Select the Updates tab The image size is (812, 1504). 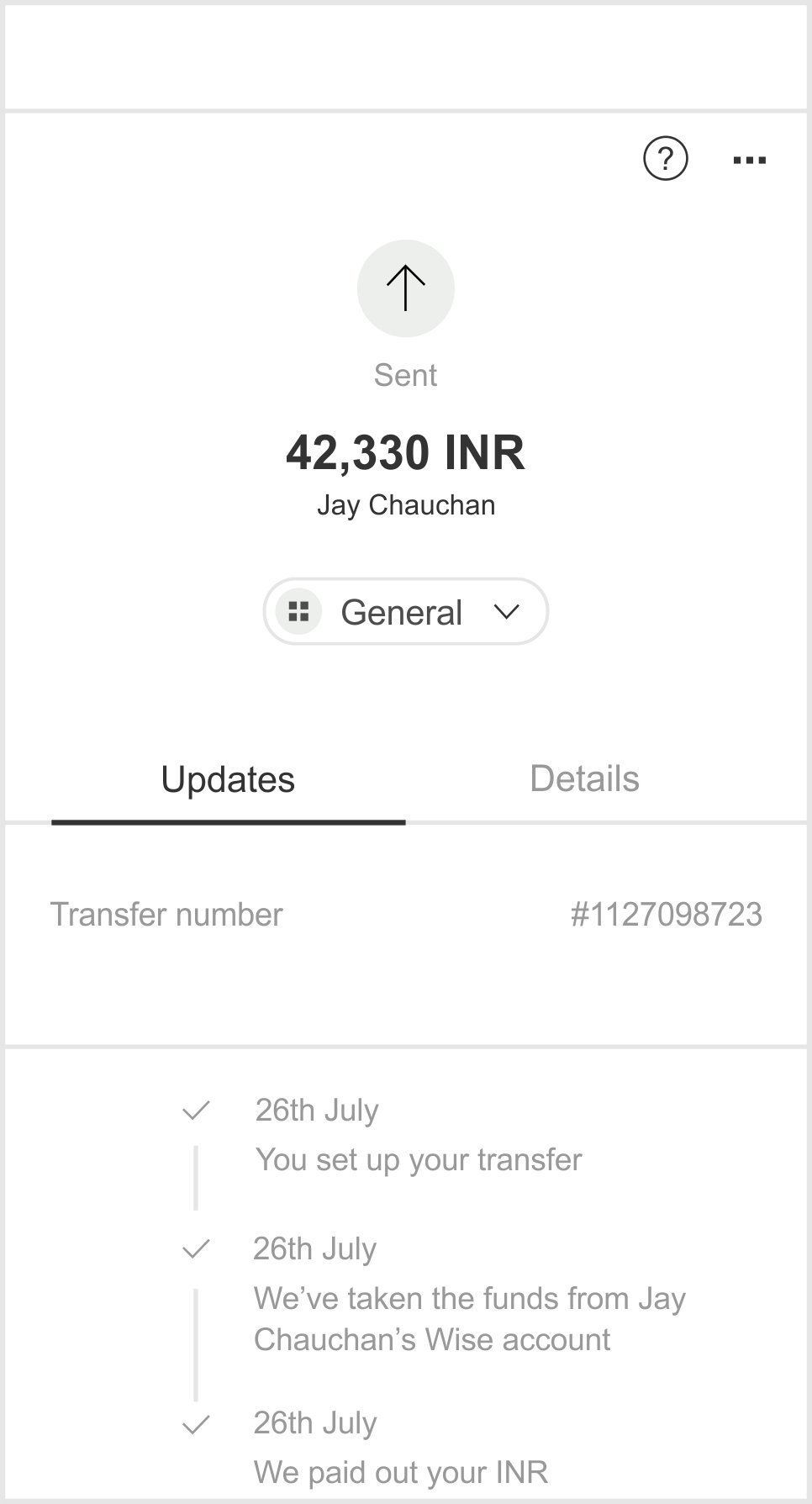tap(228, 779)
